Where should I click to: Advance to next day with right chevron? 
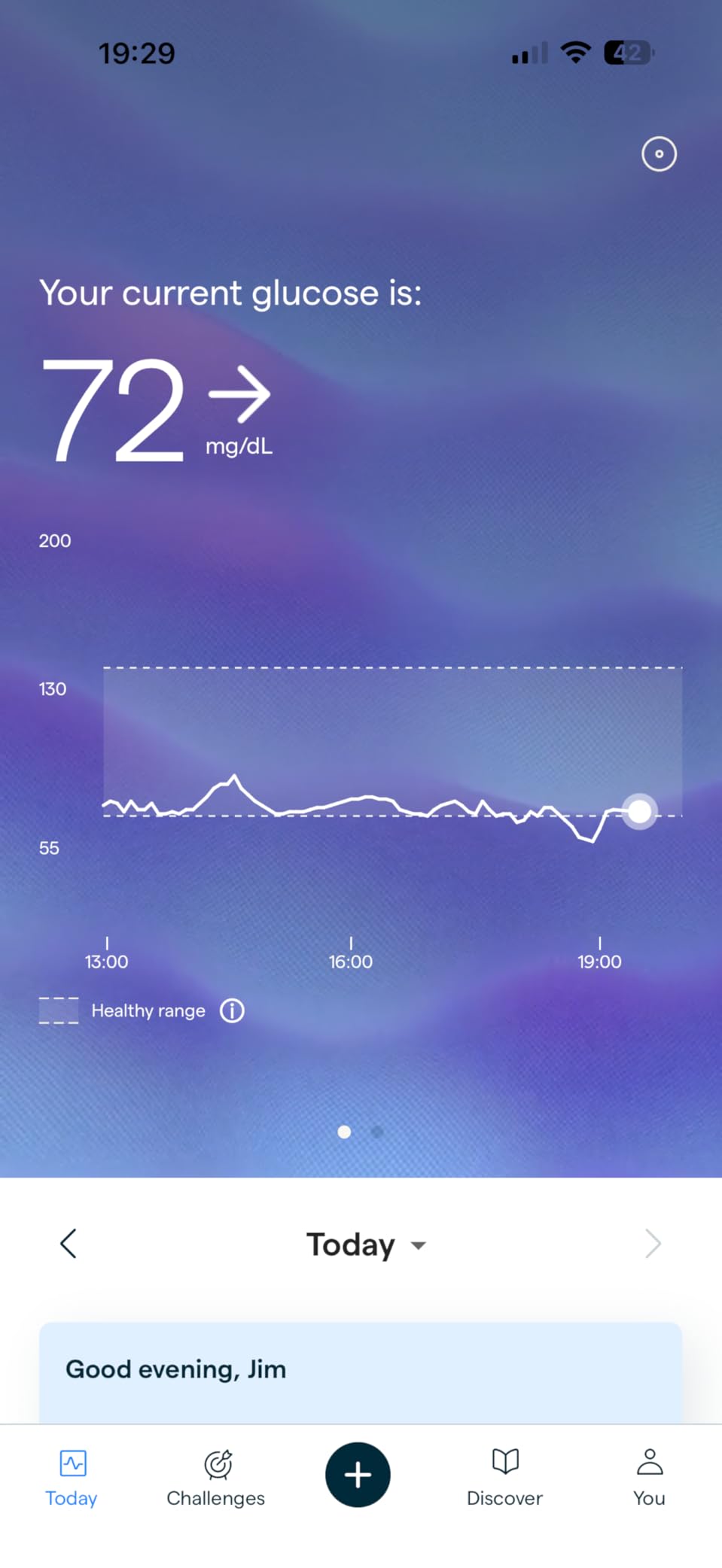(x=653, y=1244)
